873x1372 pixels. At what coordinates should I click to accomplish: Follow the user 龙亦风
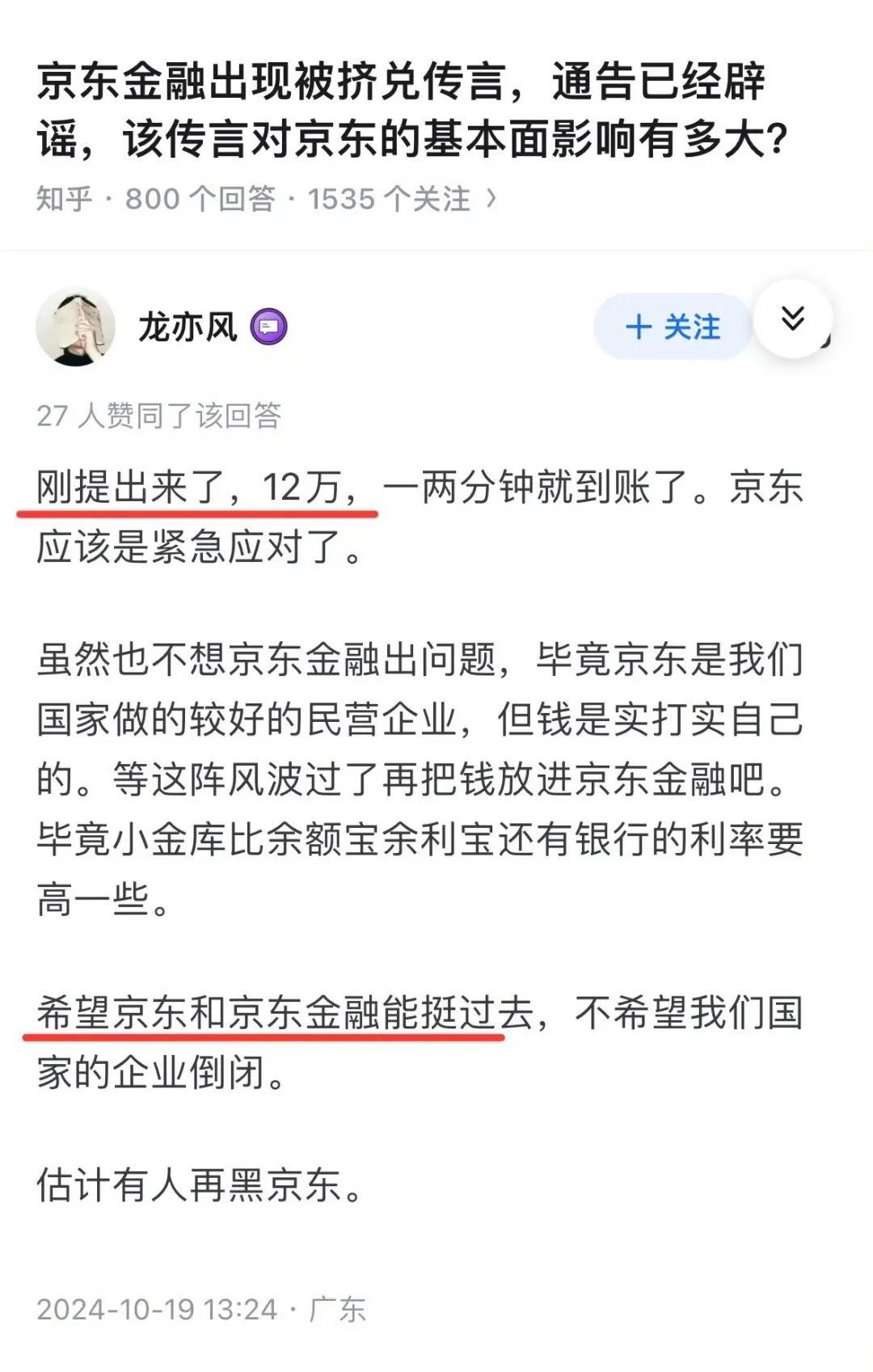(673, 327)
